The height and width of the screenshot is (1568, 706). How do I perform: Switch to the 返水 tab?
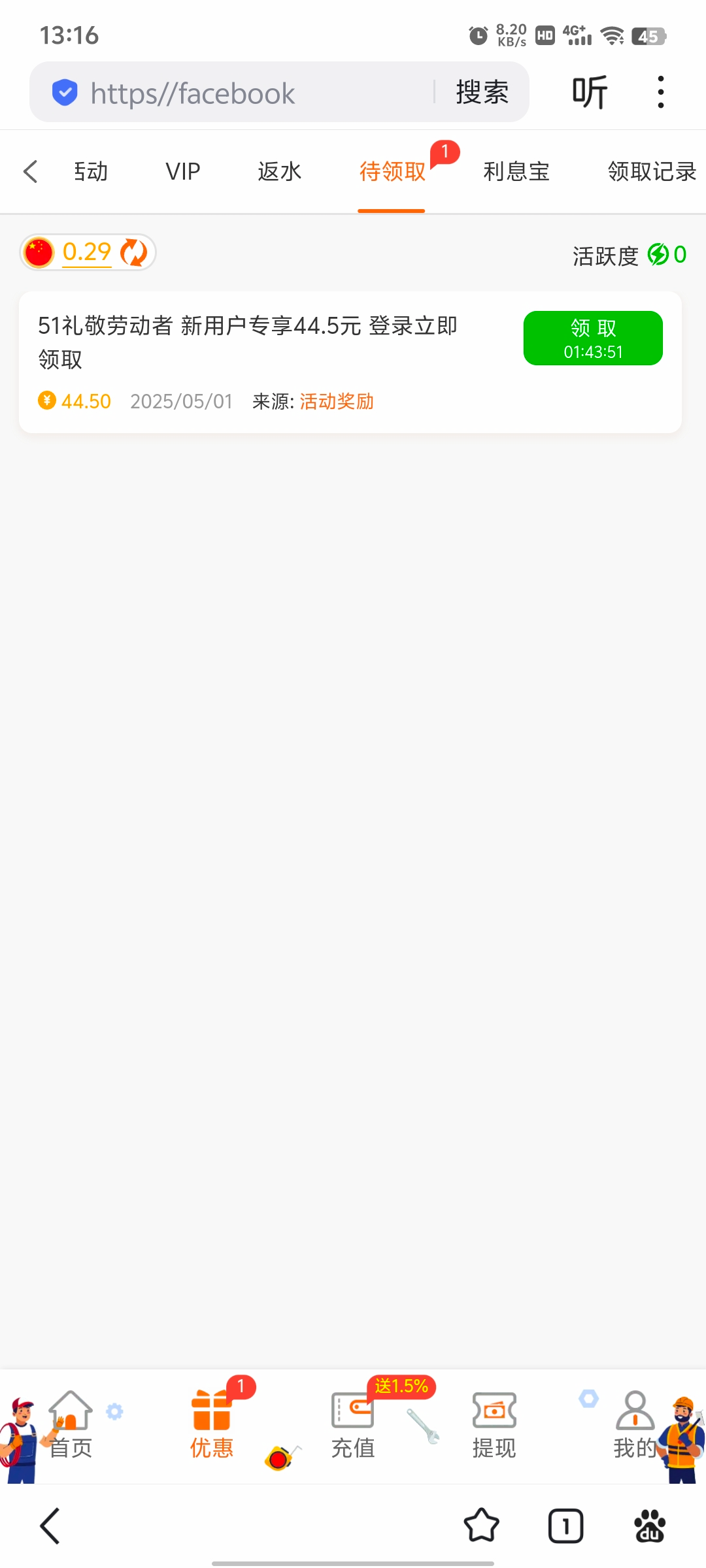(280, 172)
